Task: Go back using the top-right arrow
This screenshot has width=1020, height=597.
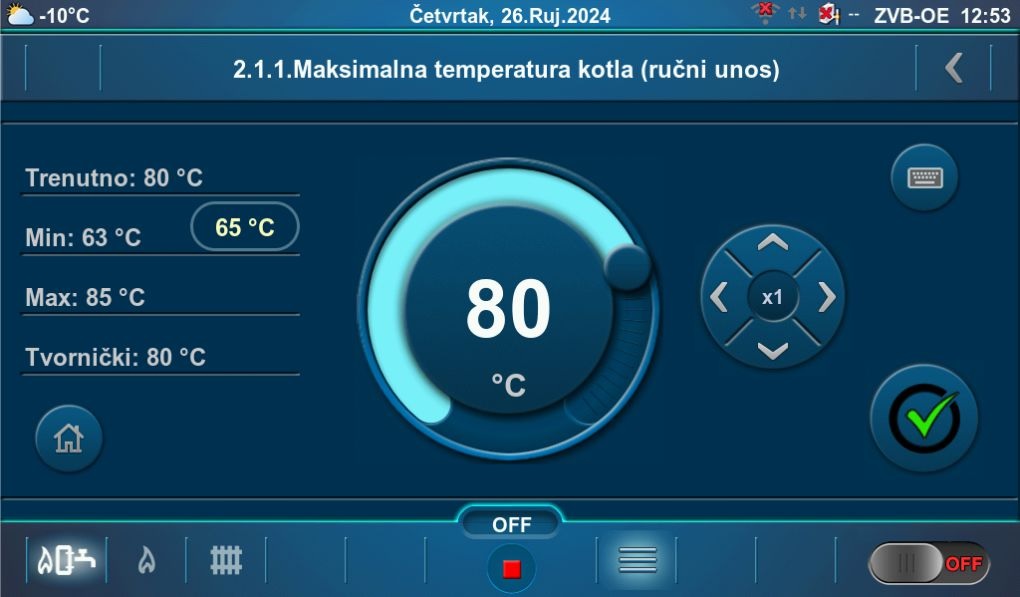Action: click(x=954, y=68)
